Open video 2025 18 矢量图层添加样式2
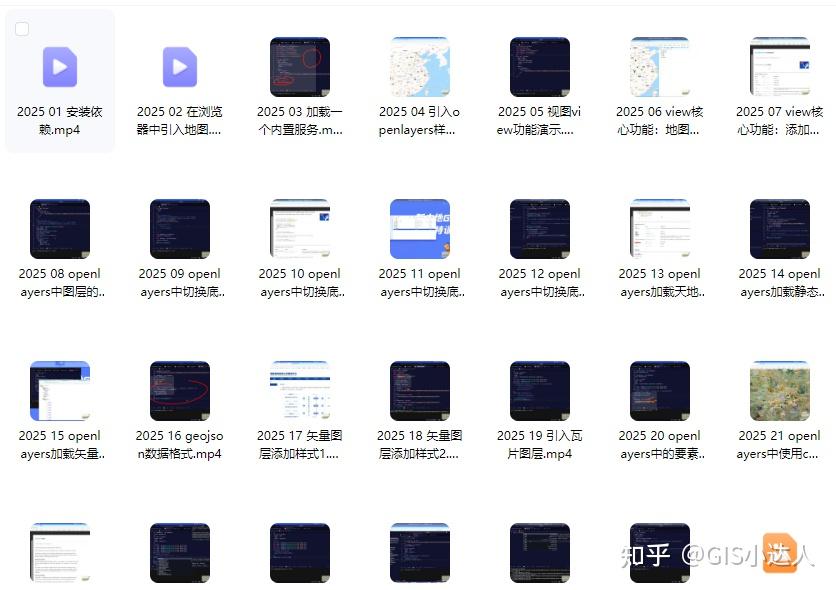Image resolution: width=836 pixels, height=590 pixels. click(x=420, y=391)
